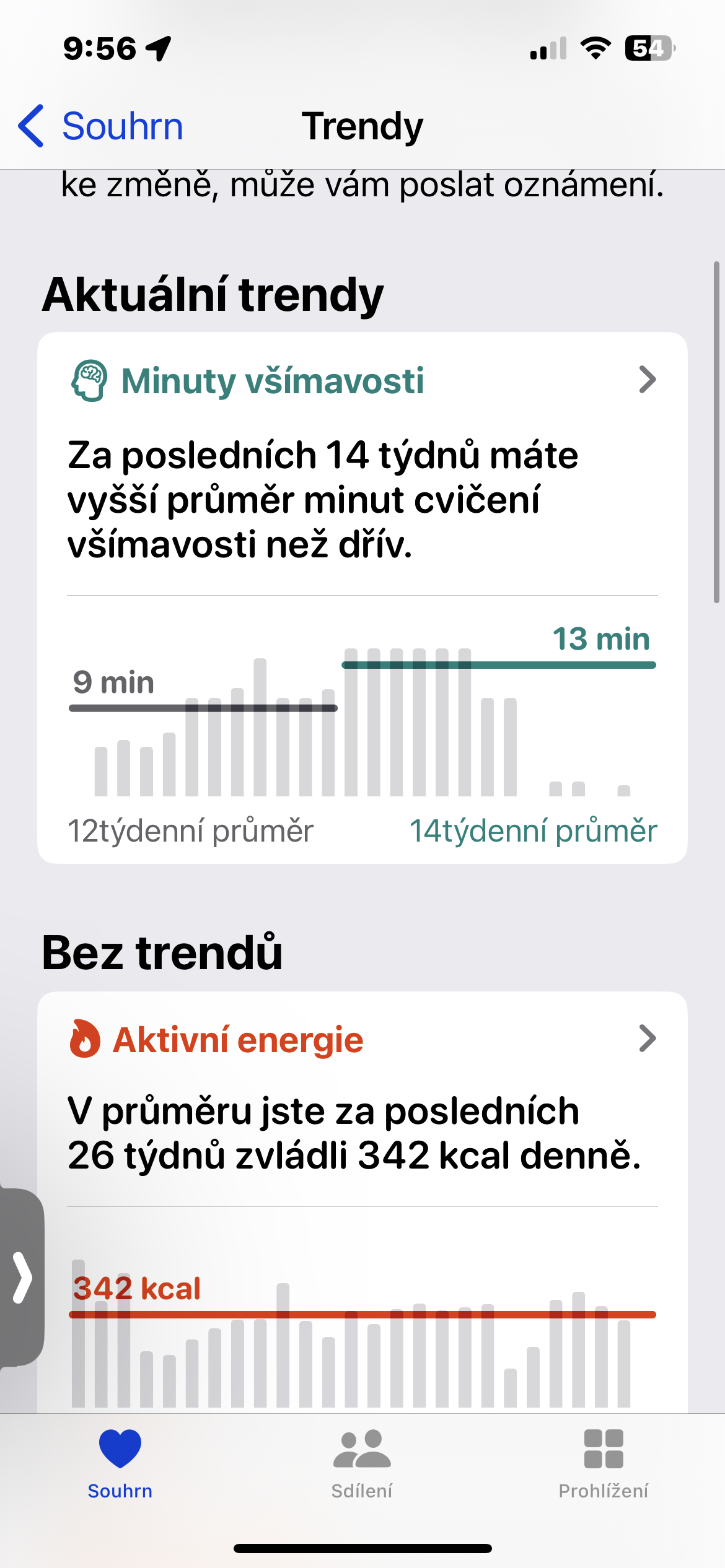Expand the side handle arrow
The width and height of the screenshot is (725, 1568).
click(21, 1277)
